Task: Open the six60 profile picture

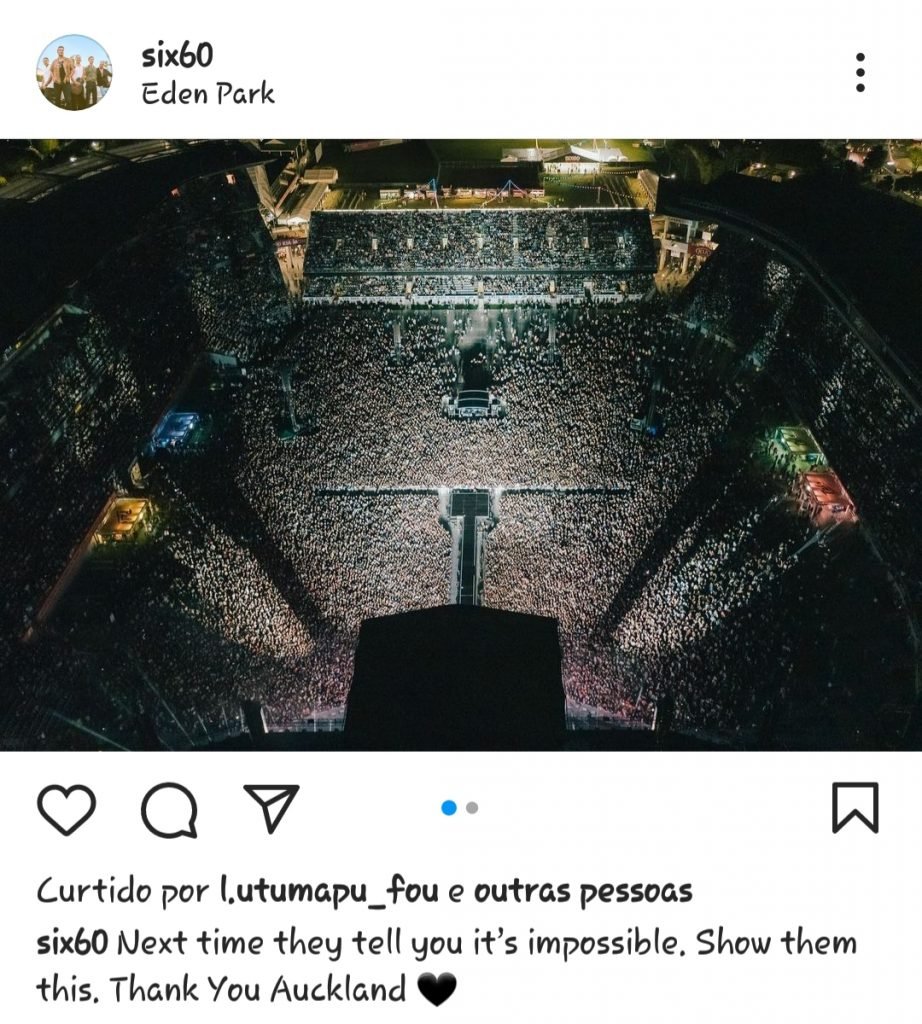Action: coord(74,72)
